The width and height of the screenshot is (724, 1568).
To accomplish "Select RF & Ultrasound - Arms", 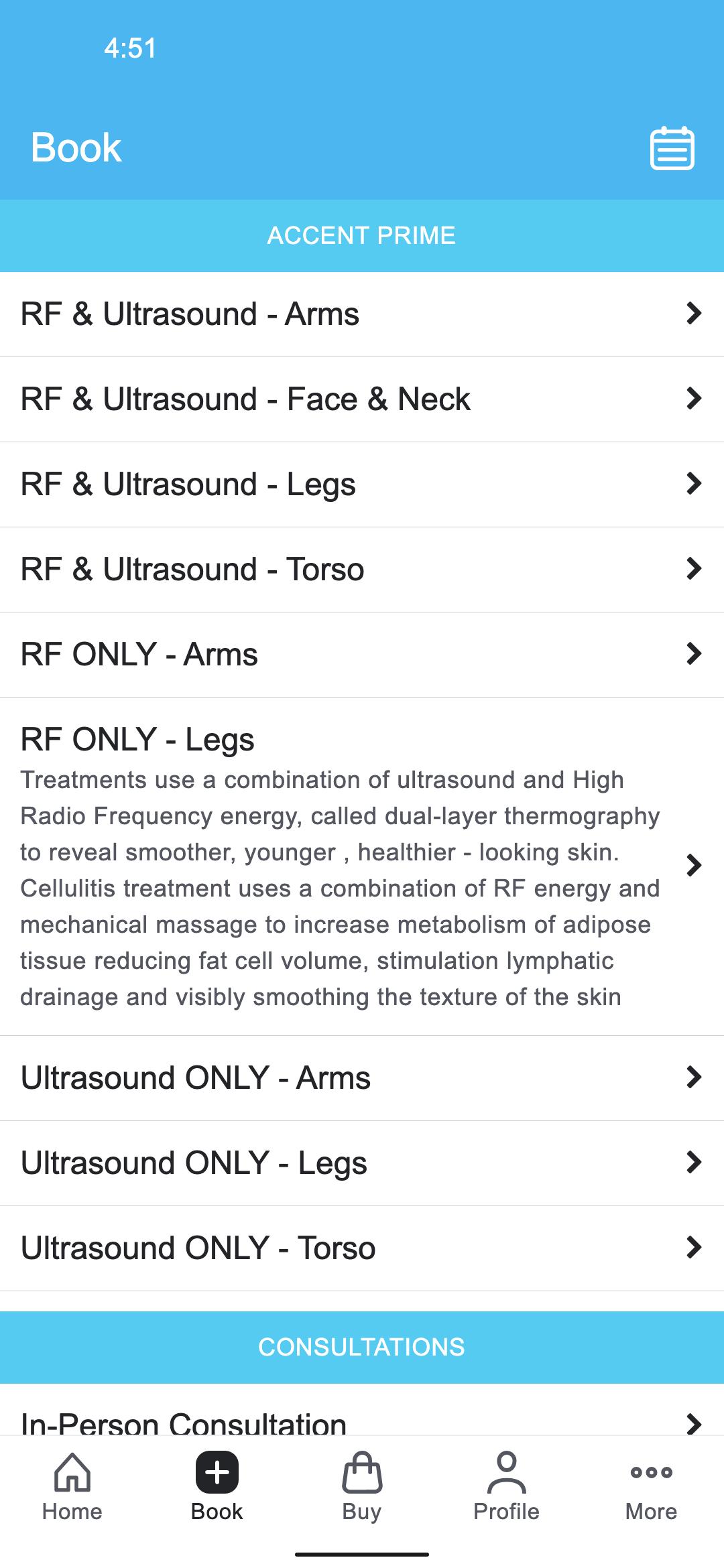I will [362, 314].
